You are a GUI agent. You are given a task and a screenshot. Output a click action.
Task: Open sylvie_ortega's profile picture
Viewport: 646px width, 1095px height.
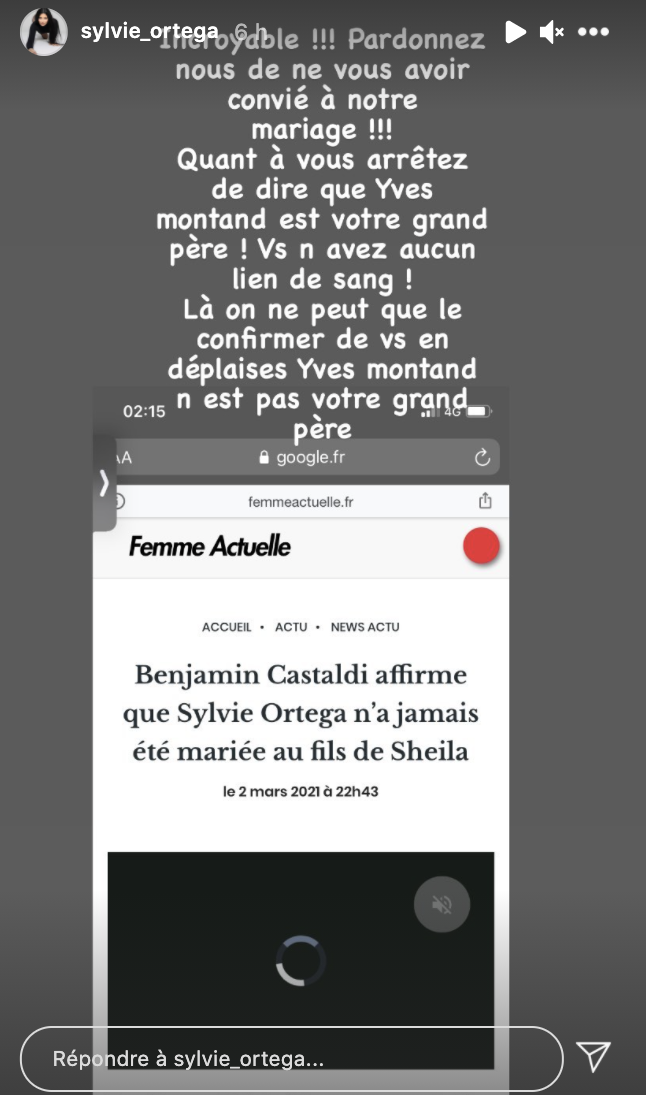43,32
